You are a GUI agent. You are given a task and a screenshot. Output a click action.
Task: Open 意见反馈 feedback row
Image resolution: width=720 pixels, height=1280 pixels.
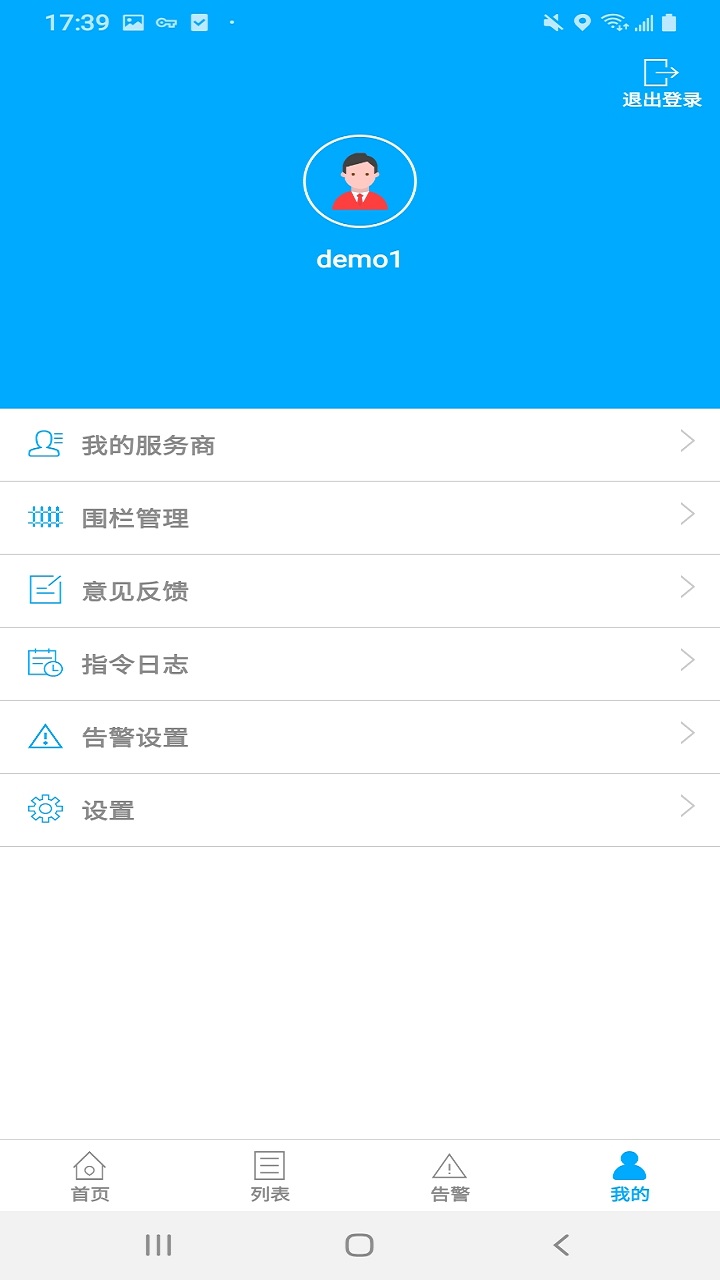360,591
